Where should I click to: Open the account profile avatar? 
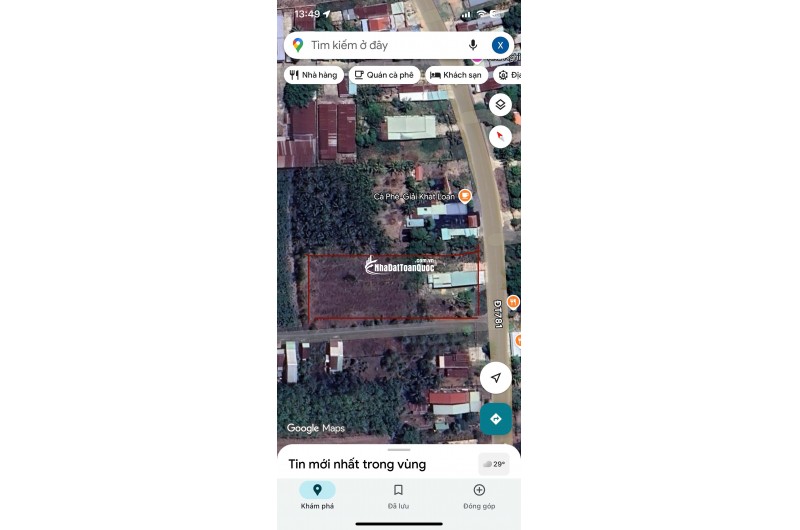pyautogui.click(x=500, y=45)
